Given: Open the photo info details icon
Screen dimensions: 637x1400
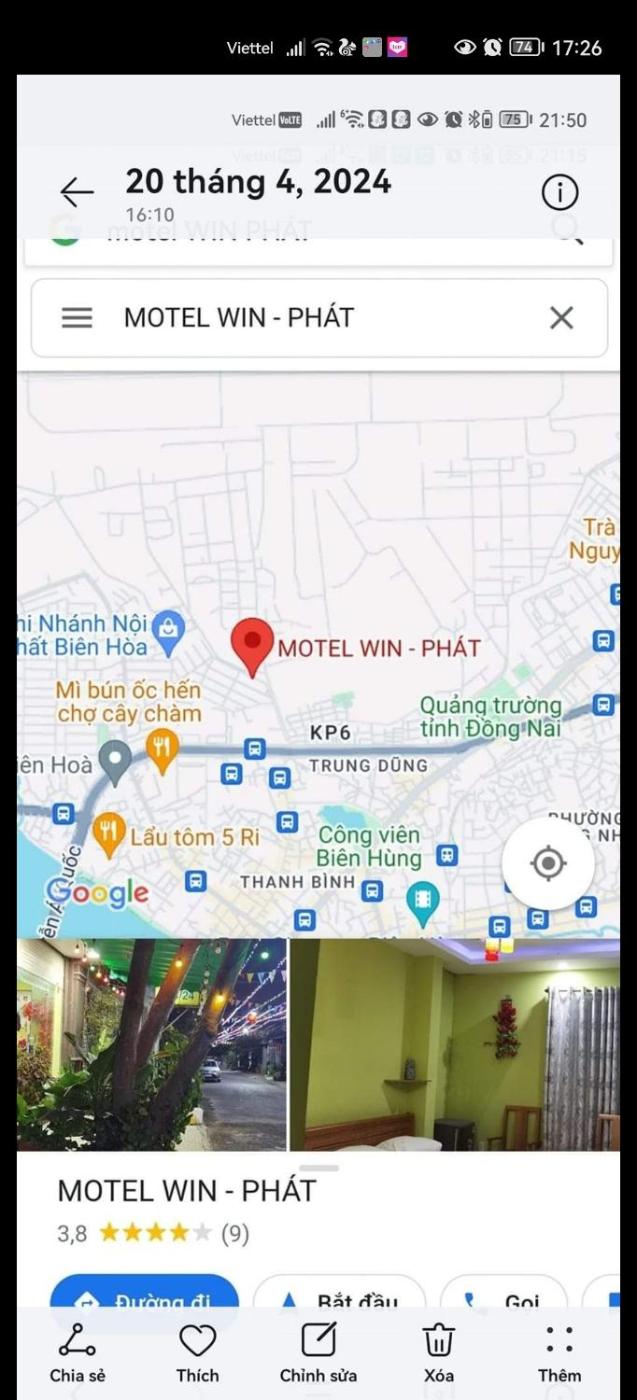Looking at the screenshot, I should click(x=559, y=193).
